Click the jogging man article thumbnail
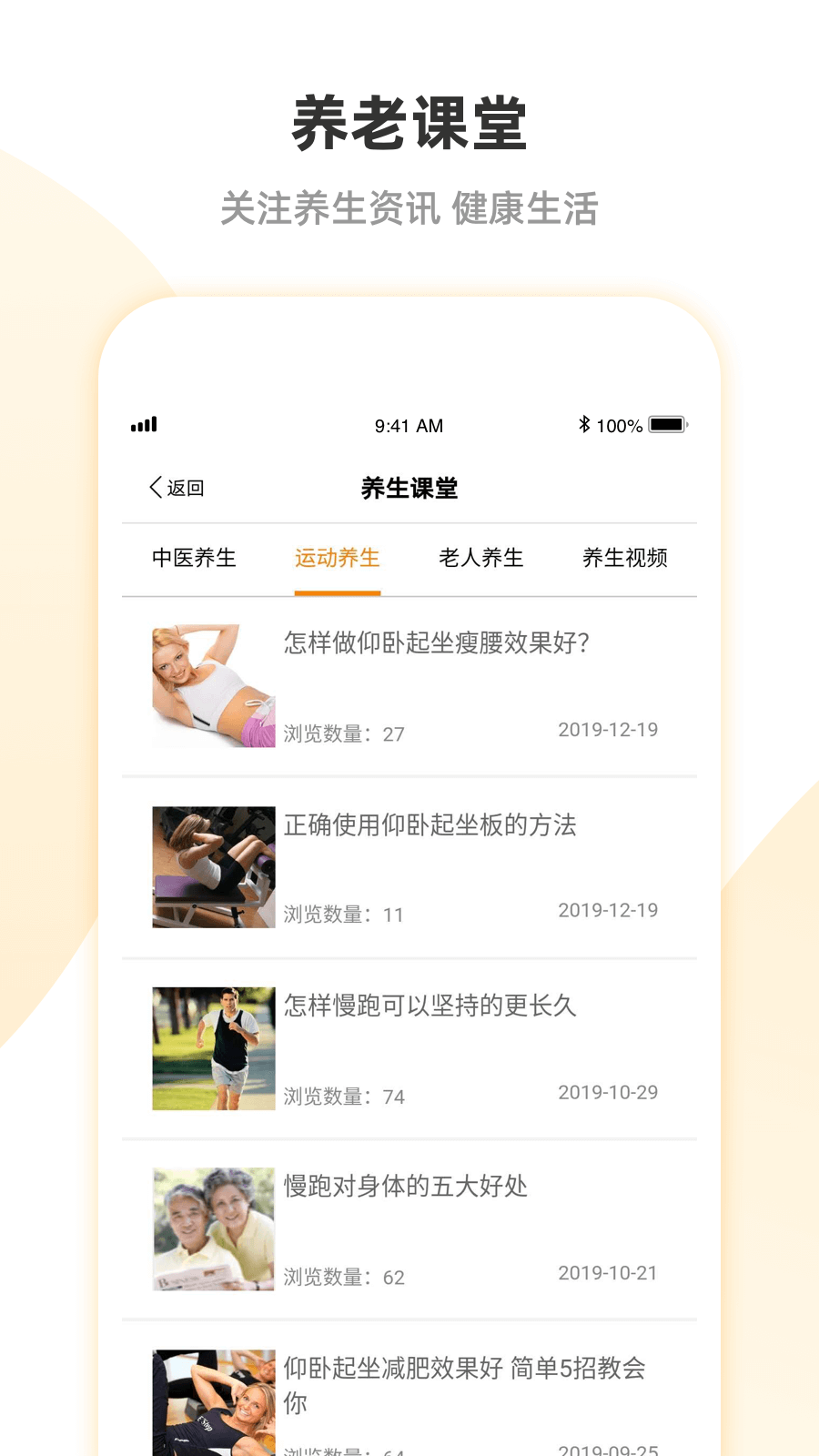 coord(213,1047)
